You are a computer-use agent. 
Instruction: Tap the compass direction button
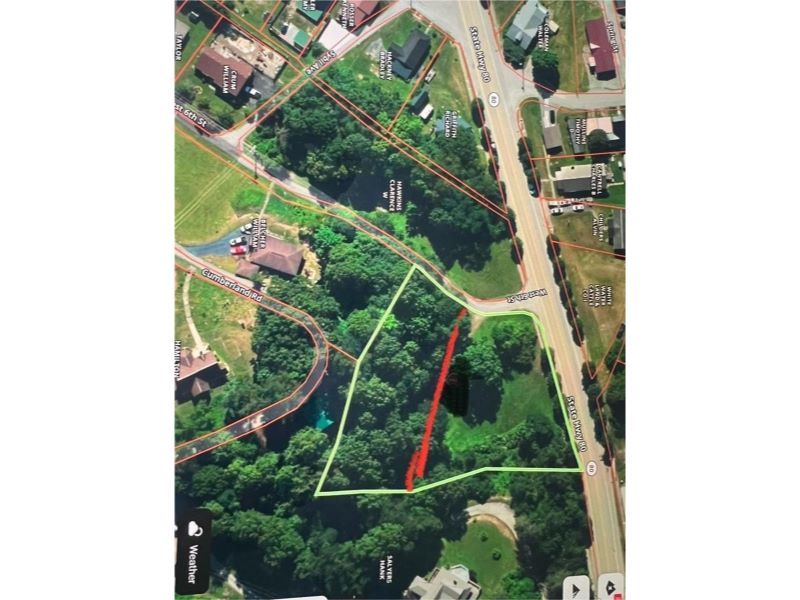tap(611, 589)
